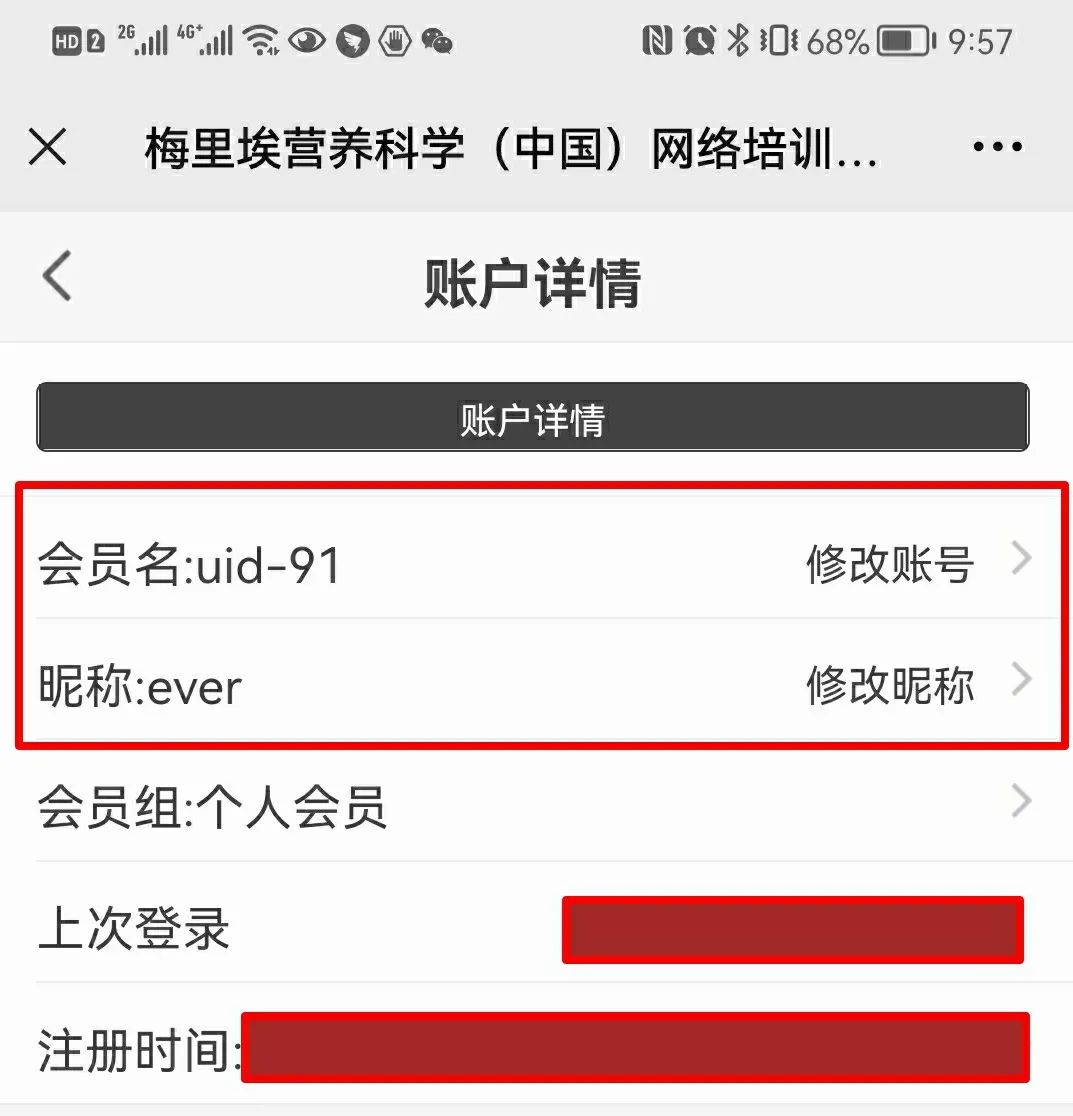Screen dimensions: 1073x1116
Task: Go back from 账户详情 page
Action: pyautogui.click(x=57, y=276)
